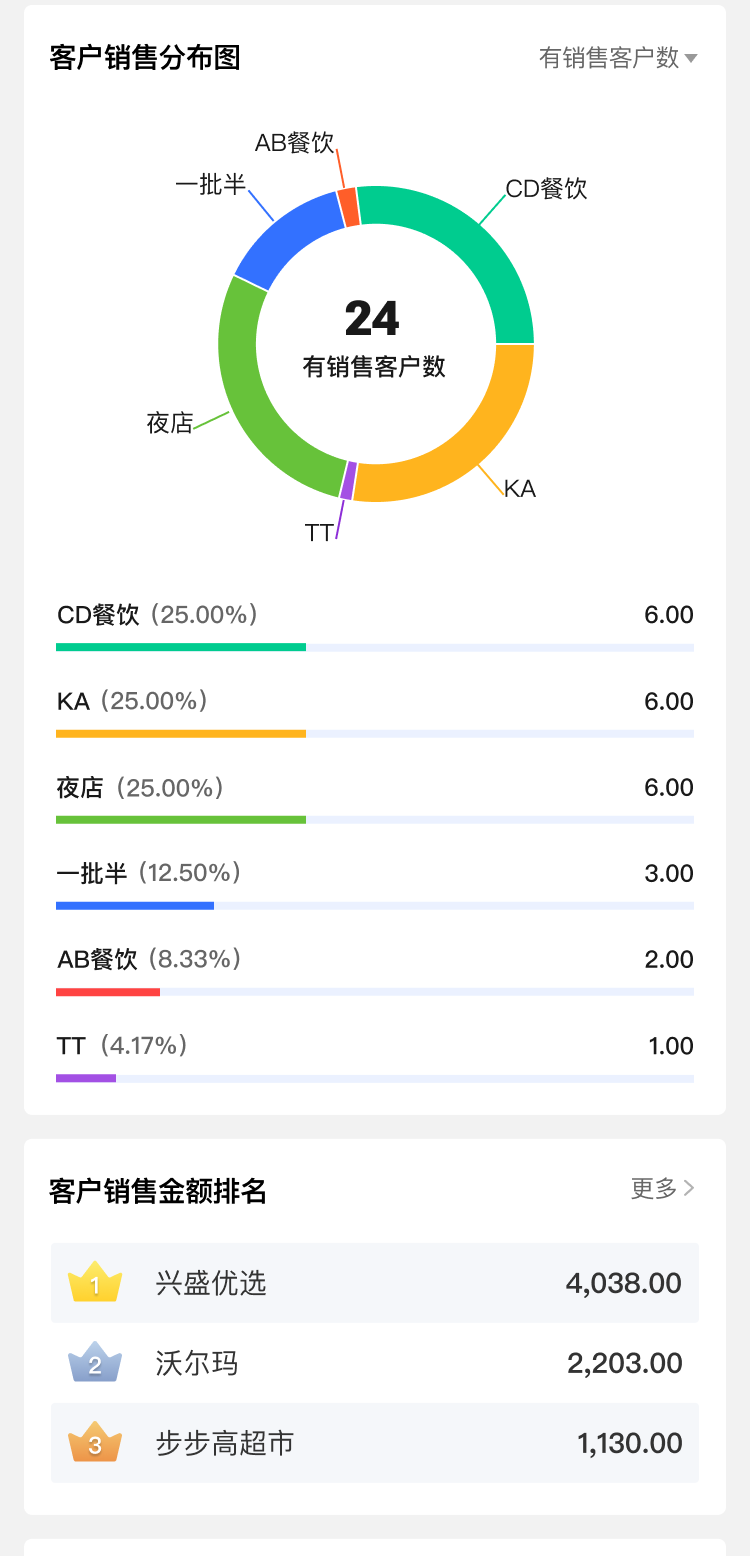Image resolution: width=750 pixels, height=1556 pixels.
Task: Click the 24 total count in donut center
Action: pos(374,318)
